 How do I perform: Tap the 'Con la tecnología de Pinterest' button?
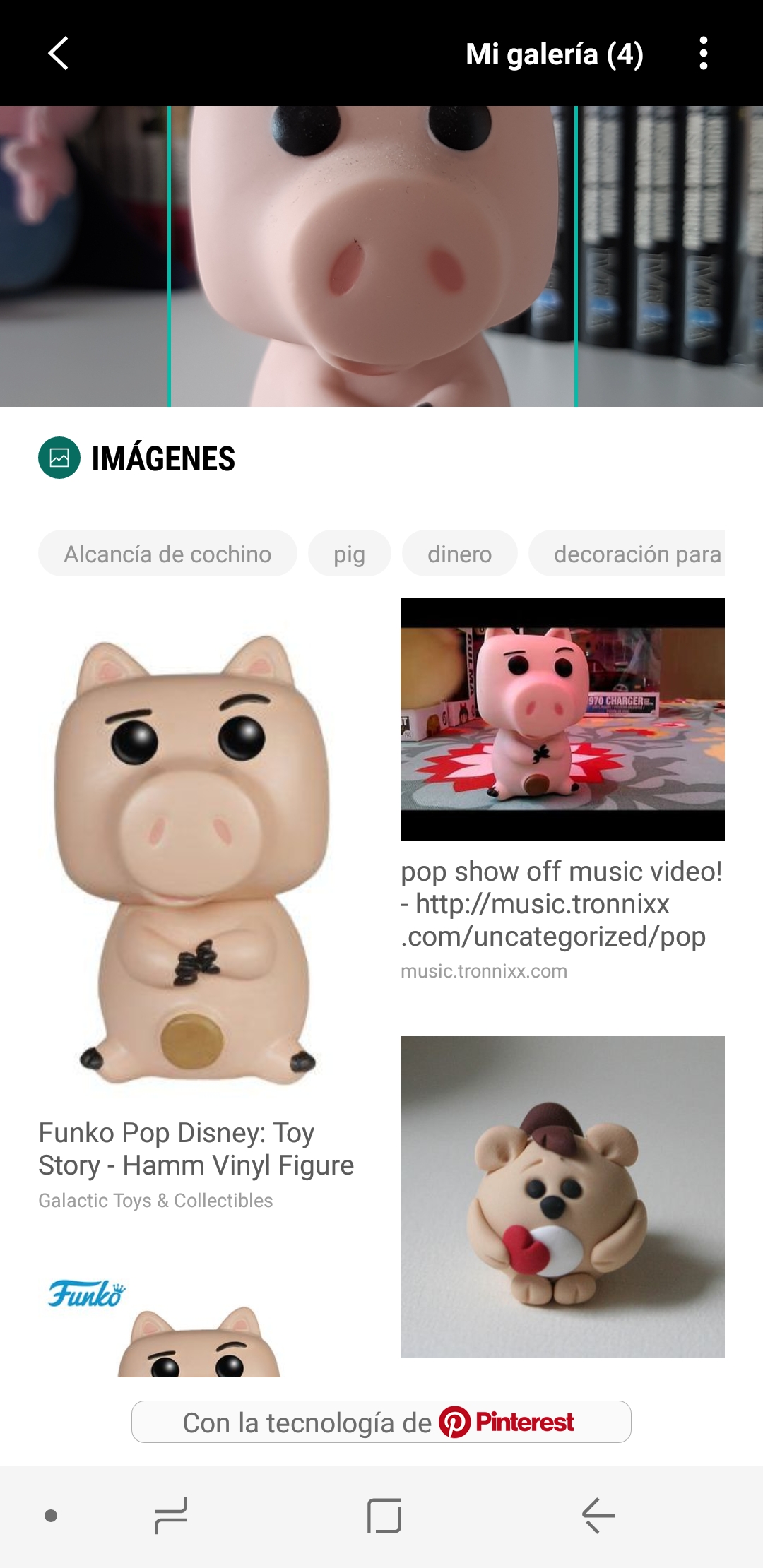coord(381,1422)
